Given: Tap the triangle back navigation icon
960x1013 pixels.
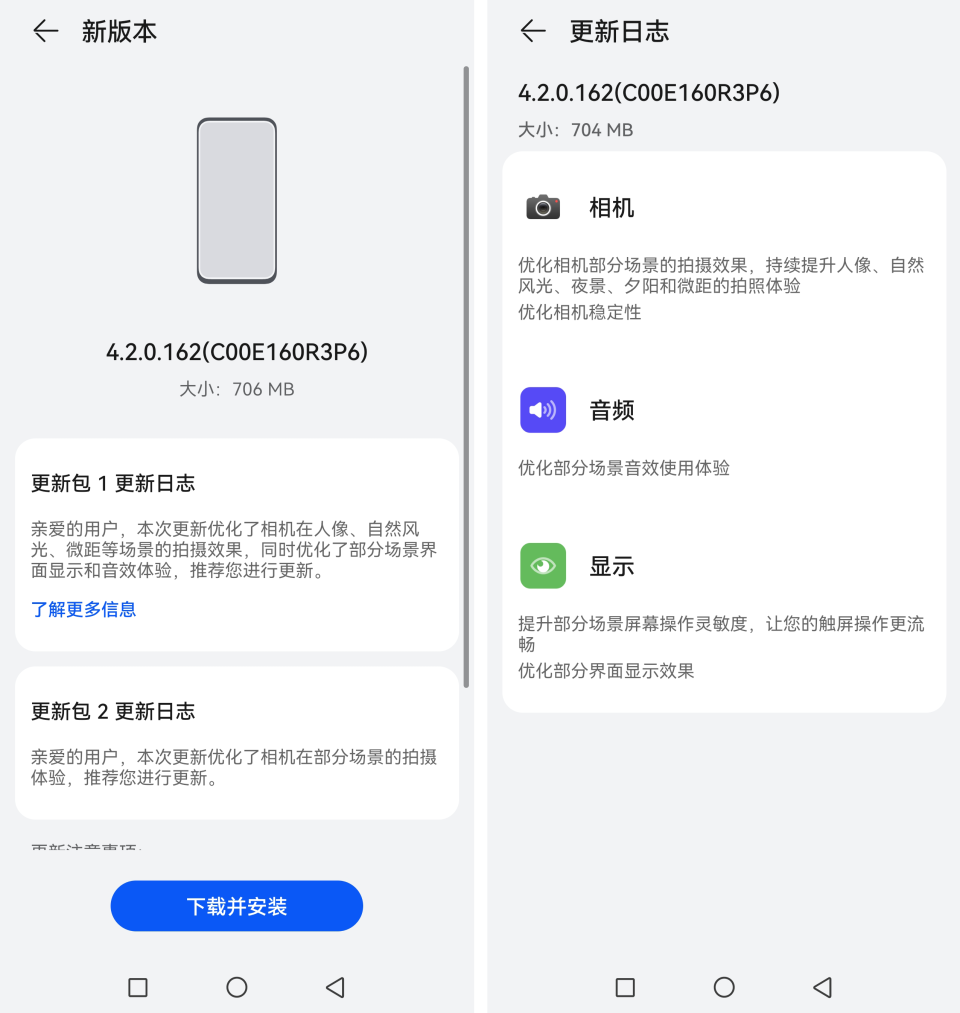Looking at the screenshot, I should pyautogui.click(x=336, y=987).
